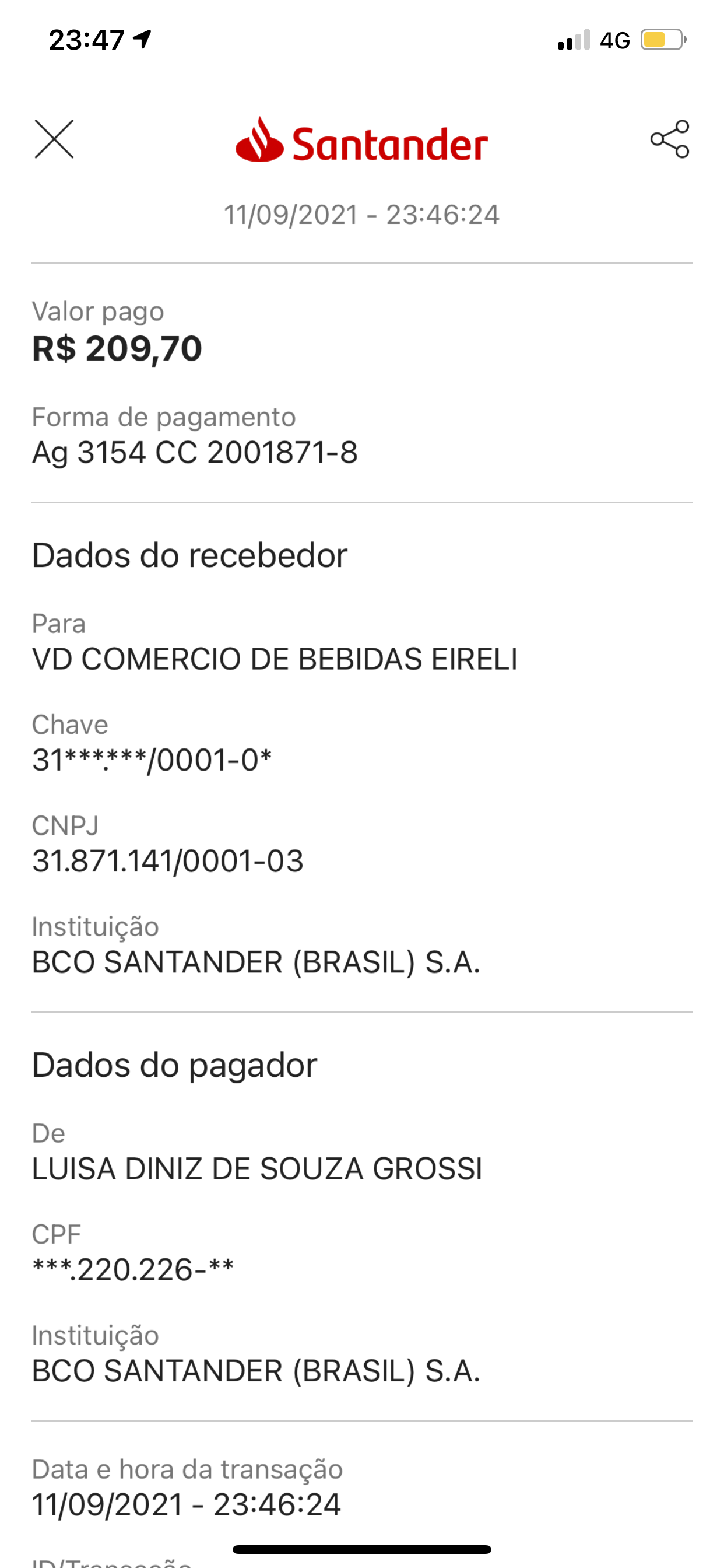Share this Pix receipt
This screenshot has width=724, height=1568.
point(669,139)
